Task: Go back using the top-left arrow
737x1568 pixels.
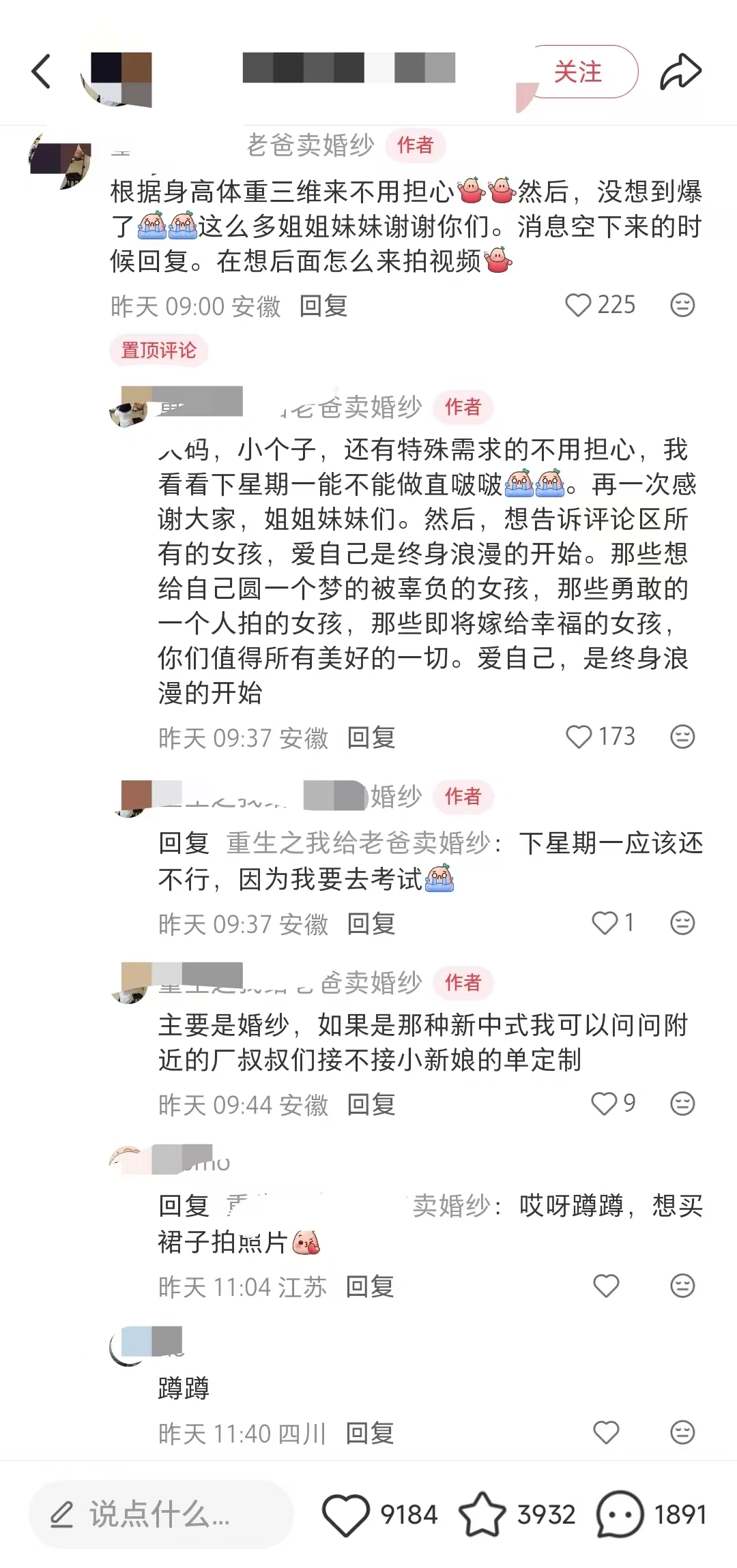Action: coord(41,72)
